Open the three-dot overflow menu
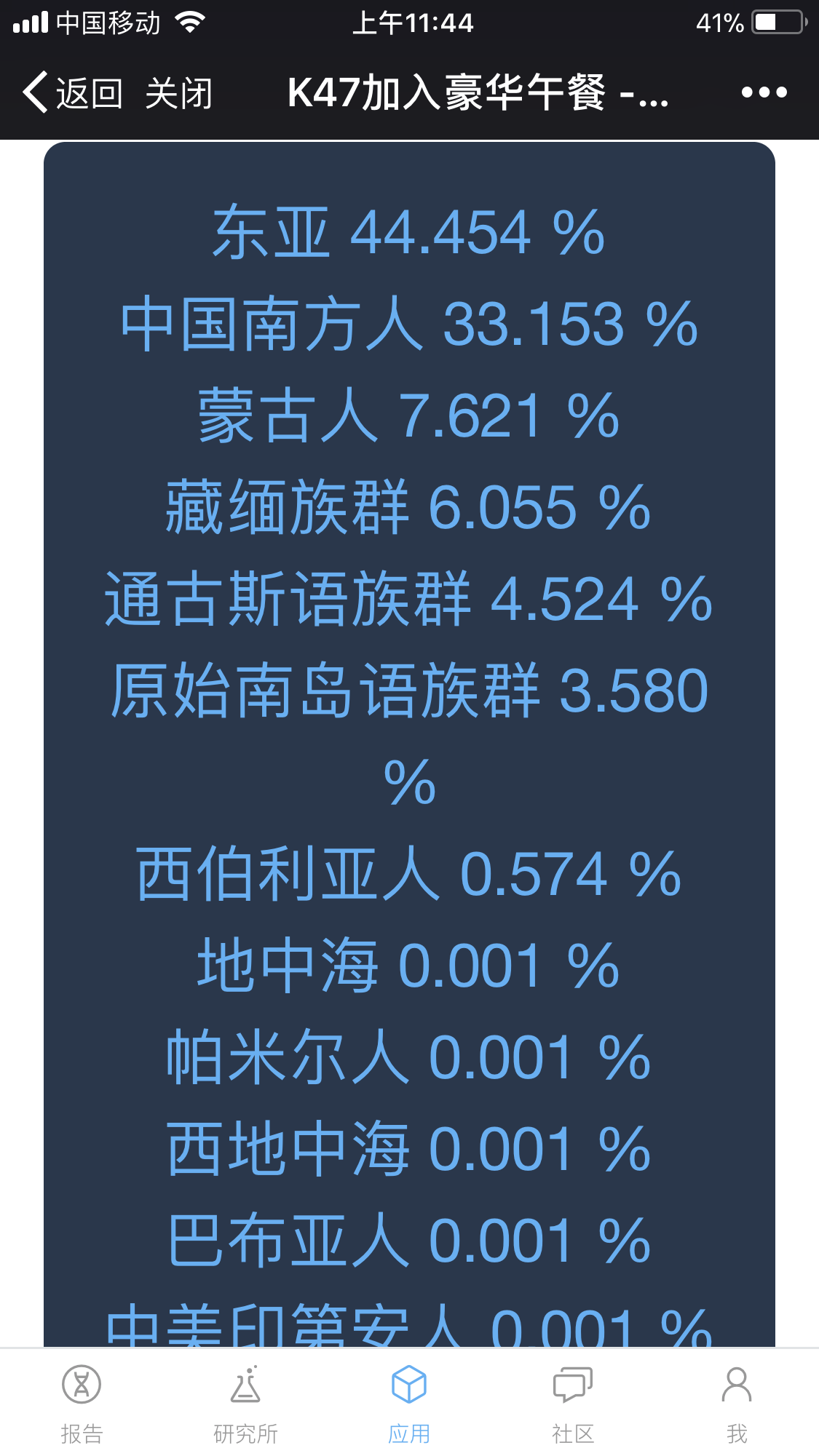 (764, 92)
